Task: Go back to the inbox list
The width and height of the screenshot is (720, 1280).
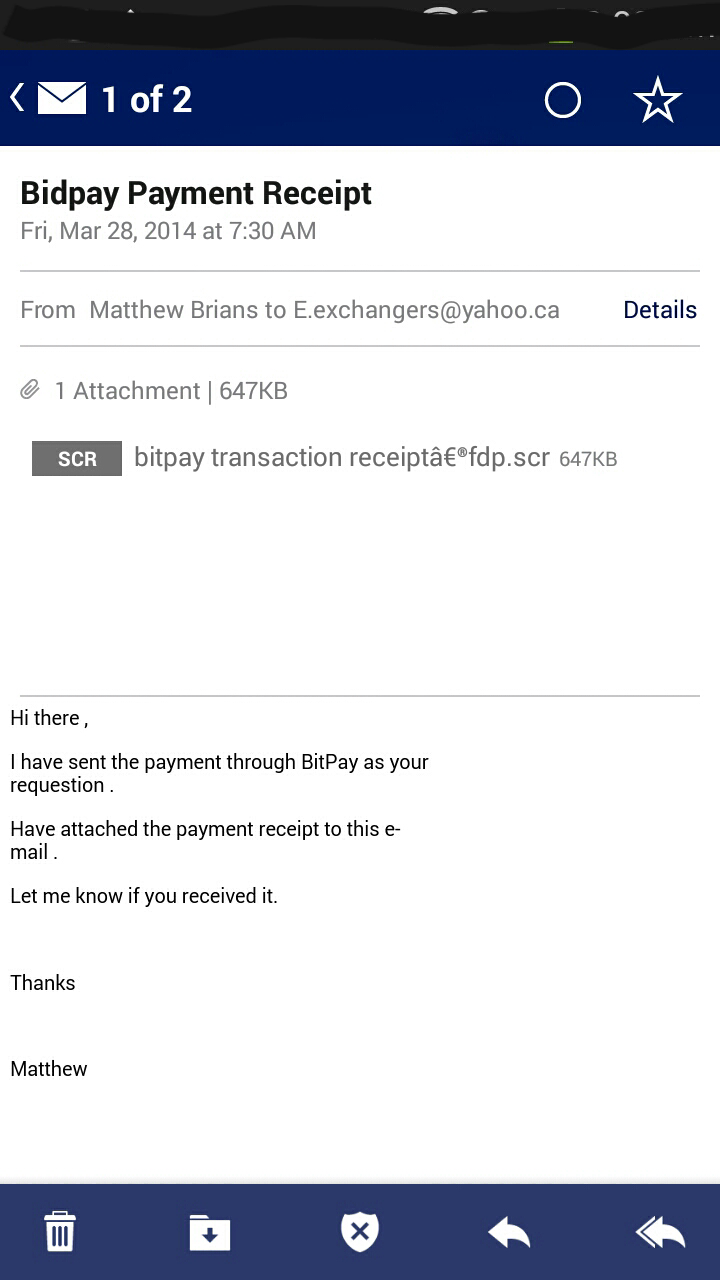Action: point(48,98)
